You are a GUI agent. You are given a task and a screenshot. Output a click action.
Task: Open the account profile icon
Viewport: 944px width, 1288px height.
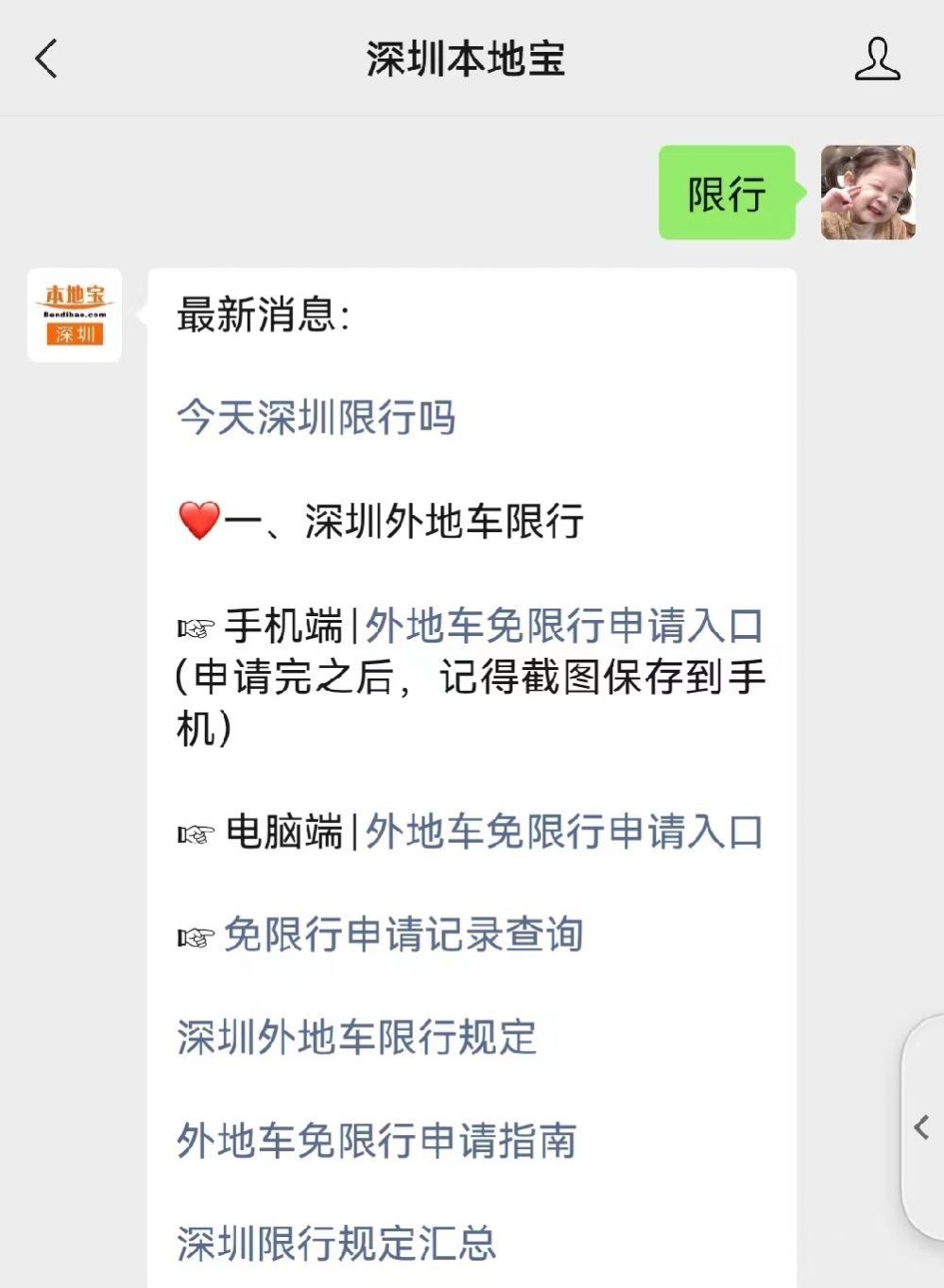tap(877, 59)
